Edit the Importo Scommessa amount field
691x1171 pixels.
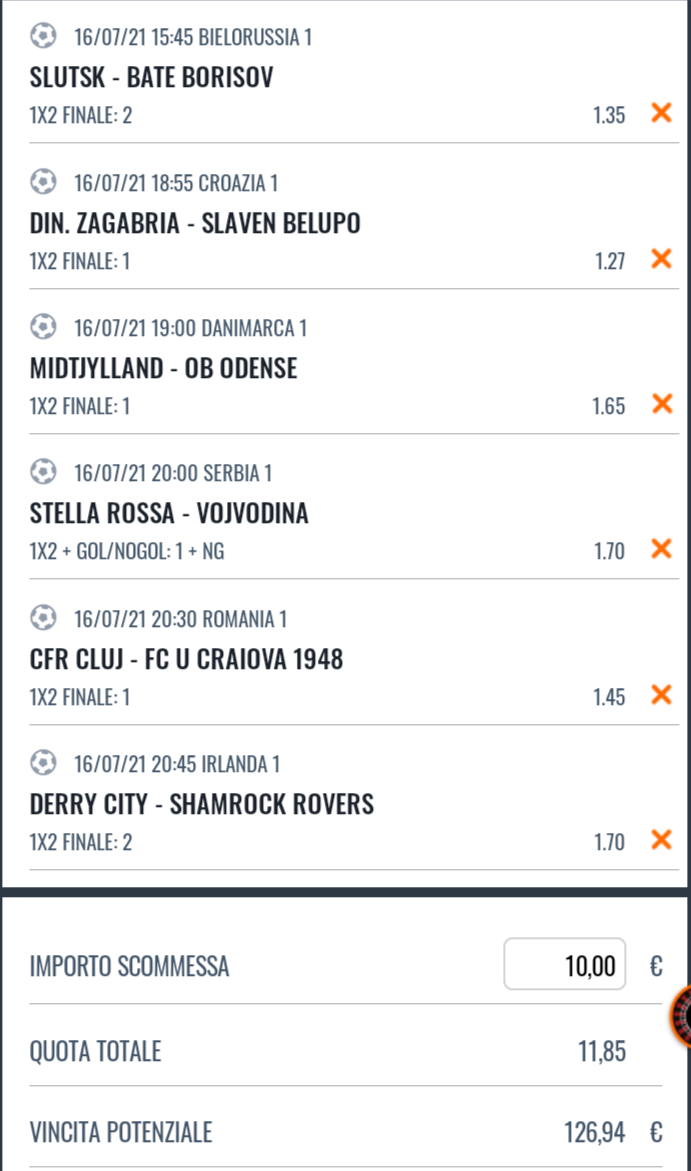[x=564, y=965]
